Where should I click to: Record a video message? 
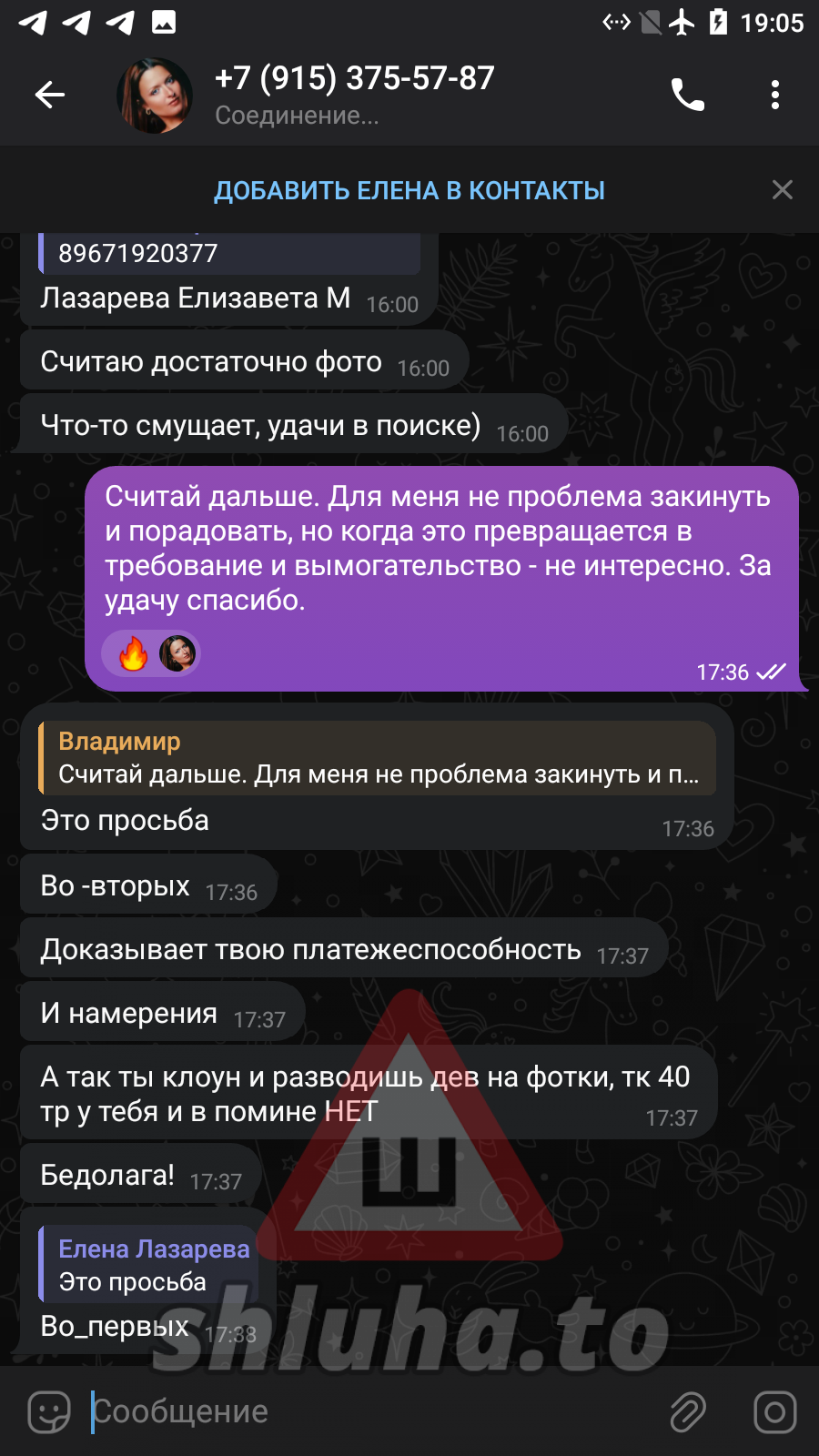(774, 1411)
